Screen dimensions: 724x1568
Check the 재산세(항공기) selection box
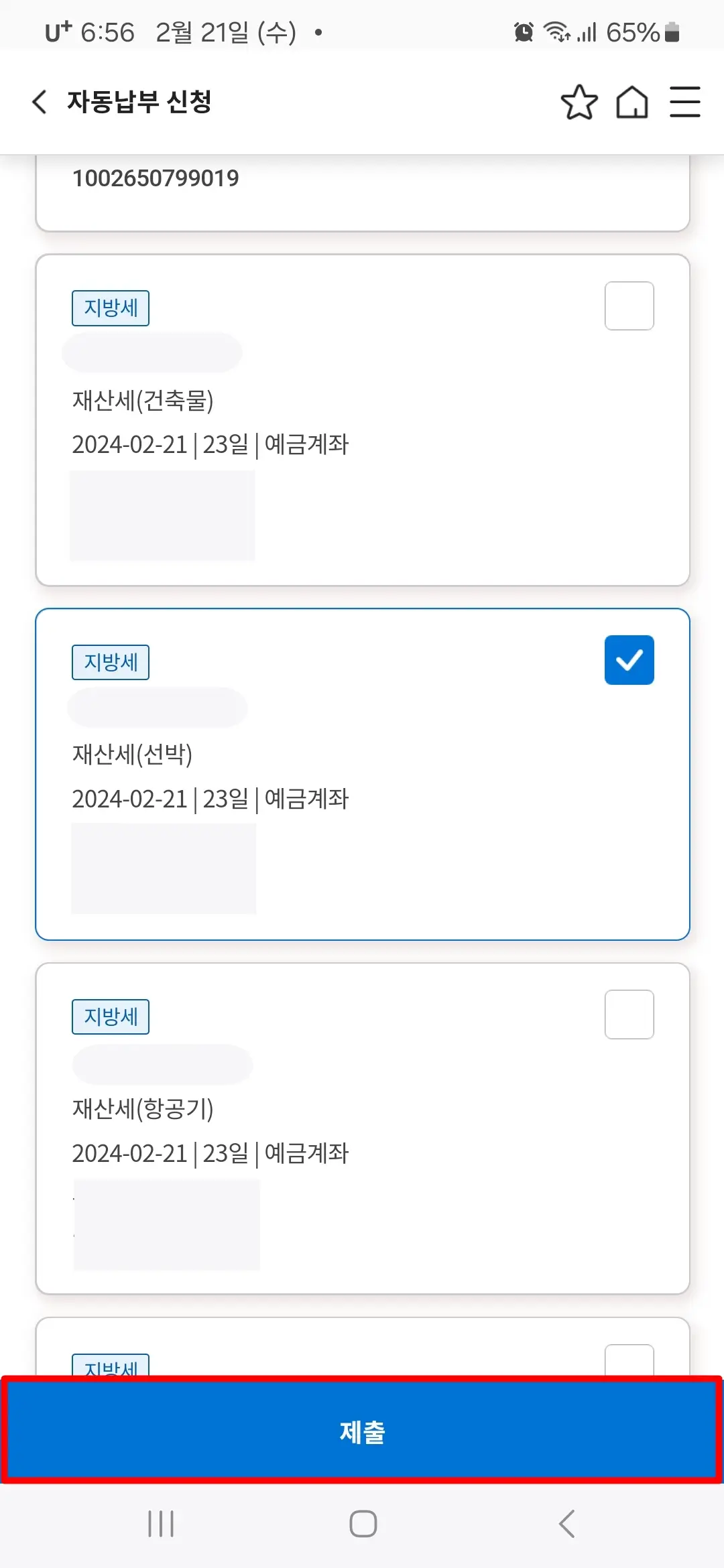(x=629, y=1014)
